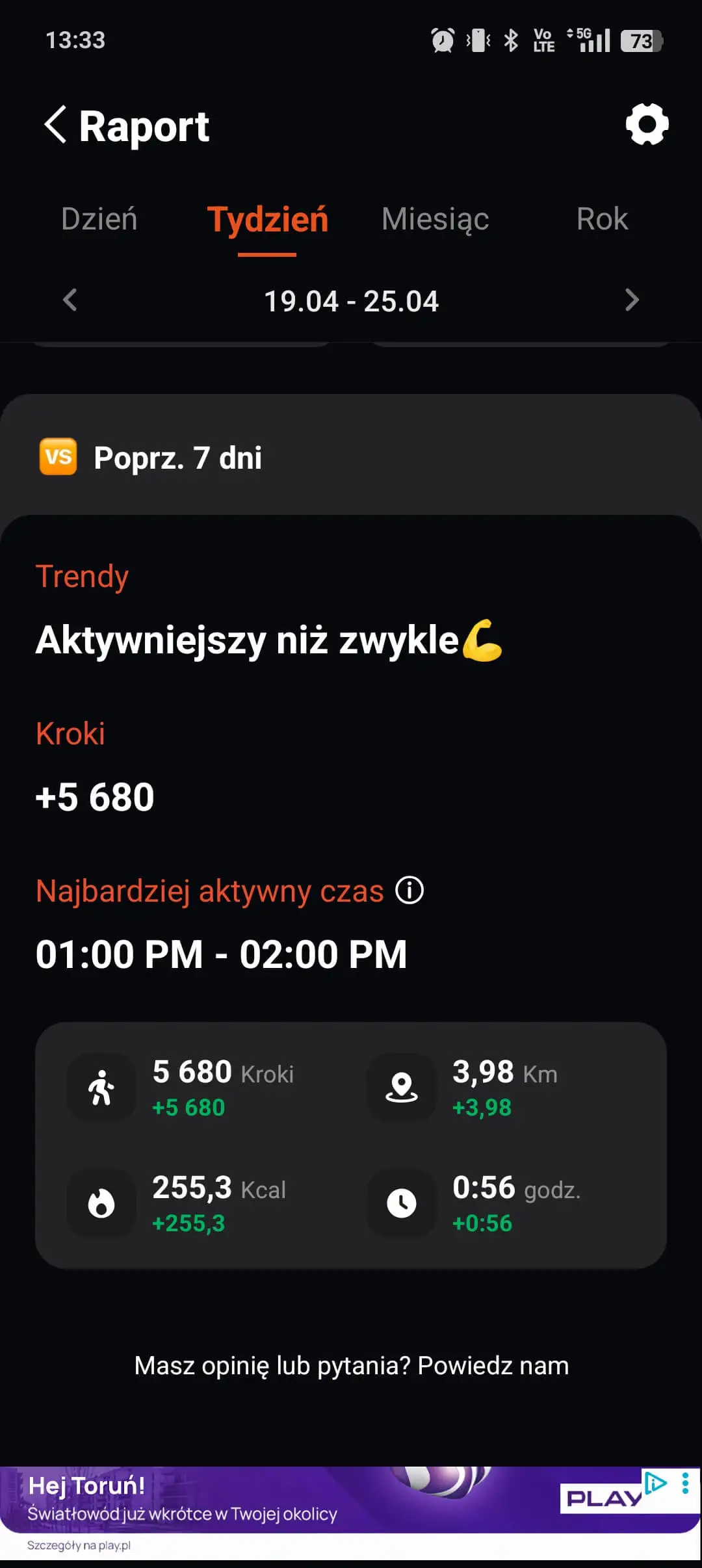This screenshot has height=1568, width=702.
Task: Switch to the Miesiąc tab
Action: click(x=435, y=219)
